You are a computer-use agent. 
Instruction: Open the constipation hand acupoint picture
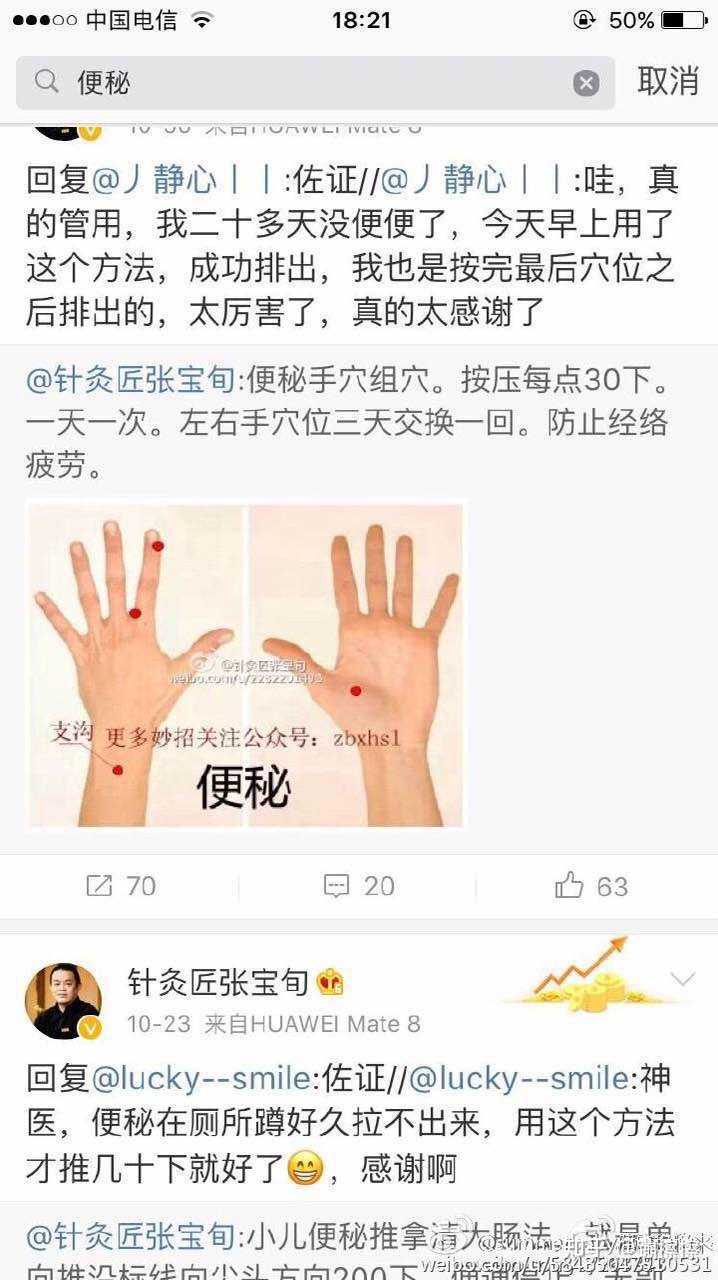(246, 665)
